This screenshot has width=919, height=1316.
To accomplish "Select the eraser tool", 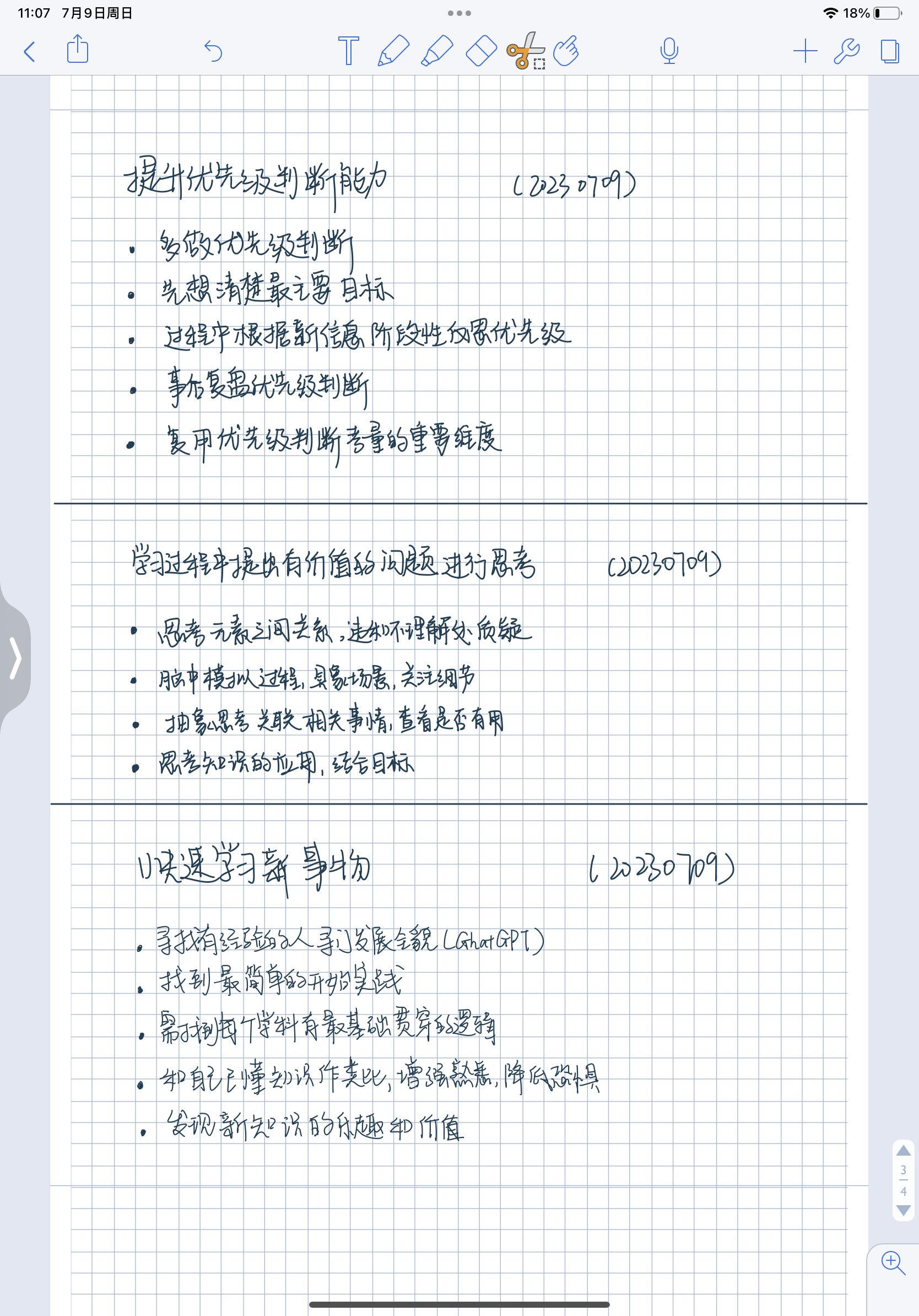I will pos(480,51).
